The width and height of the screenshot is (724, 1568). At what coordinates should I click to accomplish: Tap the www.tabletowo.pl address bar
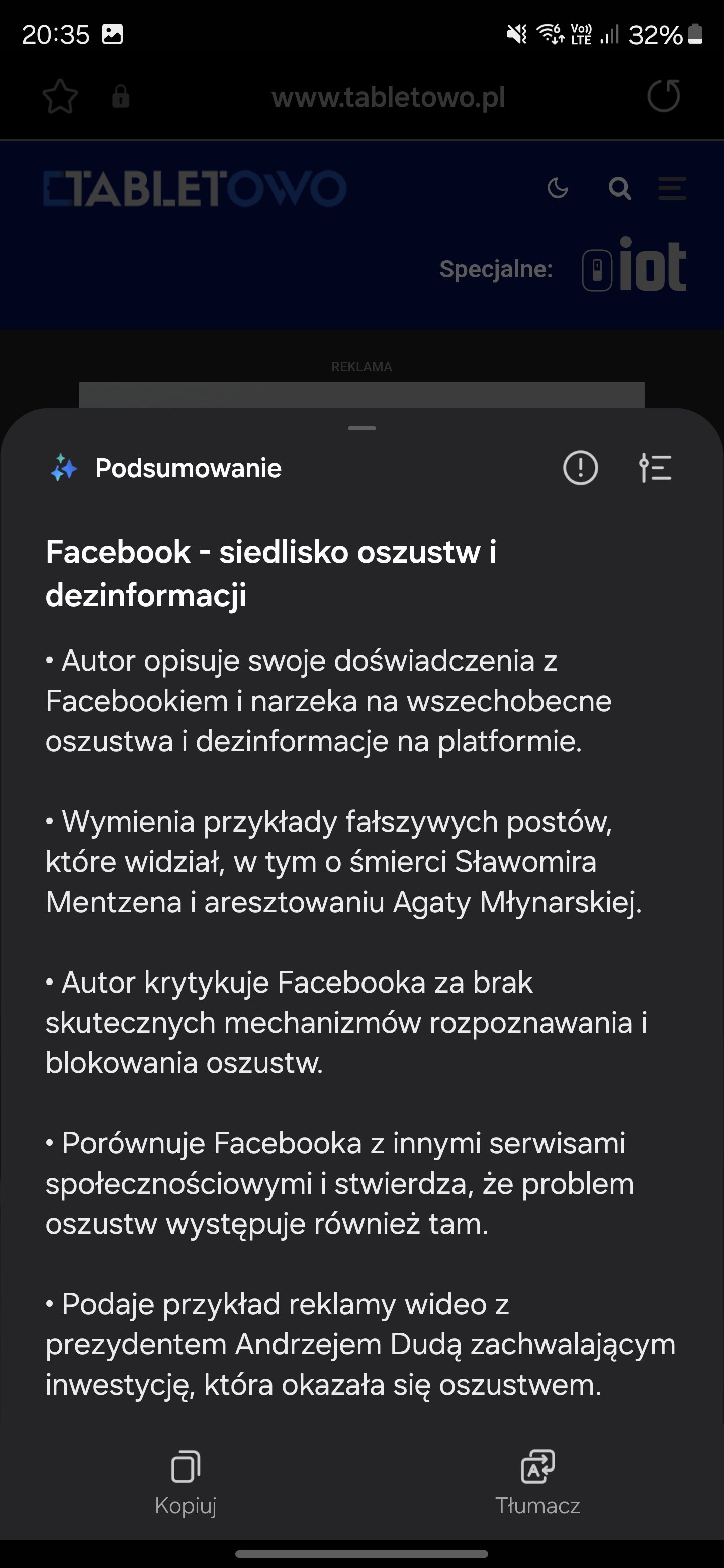tap(389, 97)
